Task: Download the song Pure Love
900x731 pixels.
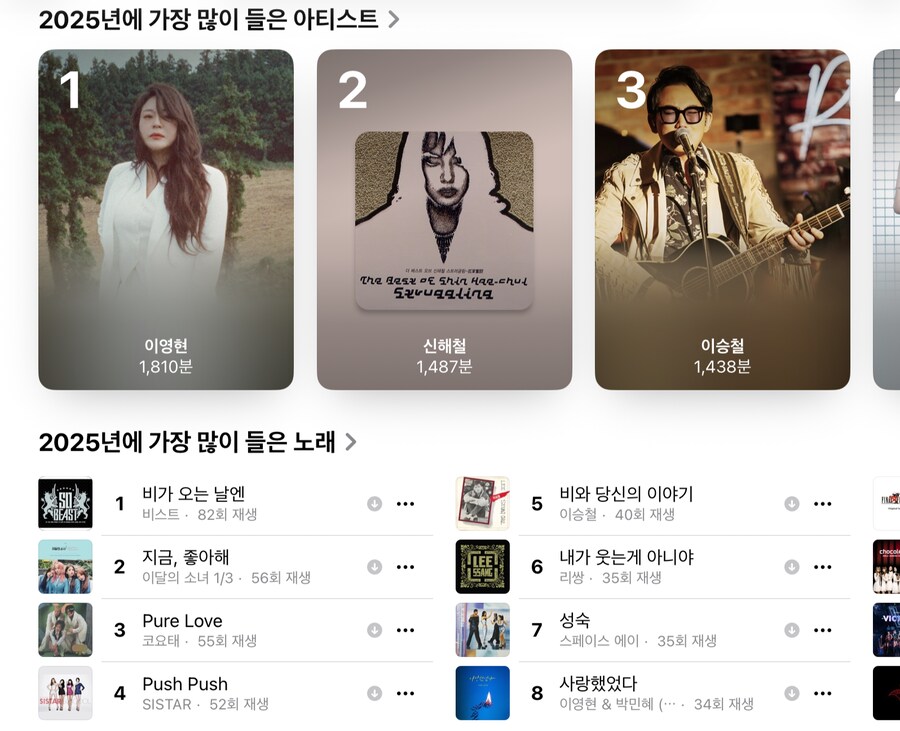Action: (374, 630)
